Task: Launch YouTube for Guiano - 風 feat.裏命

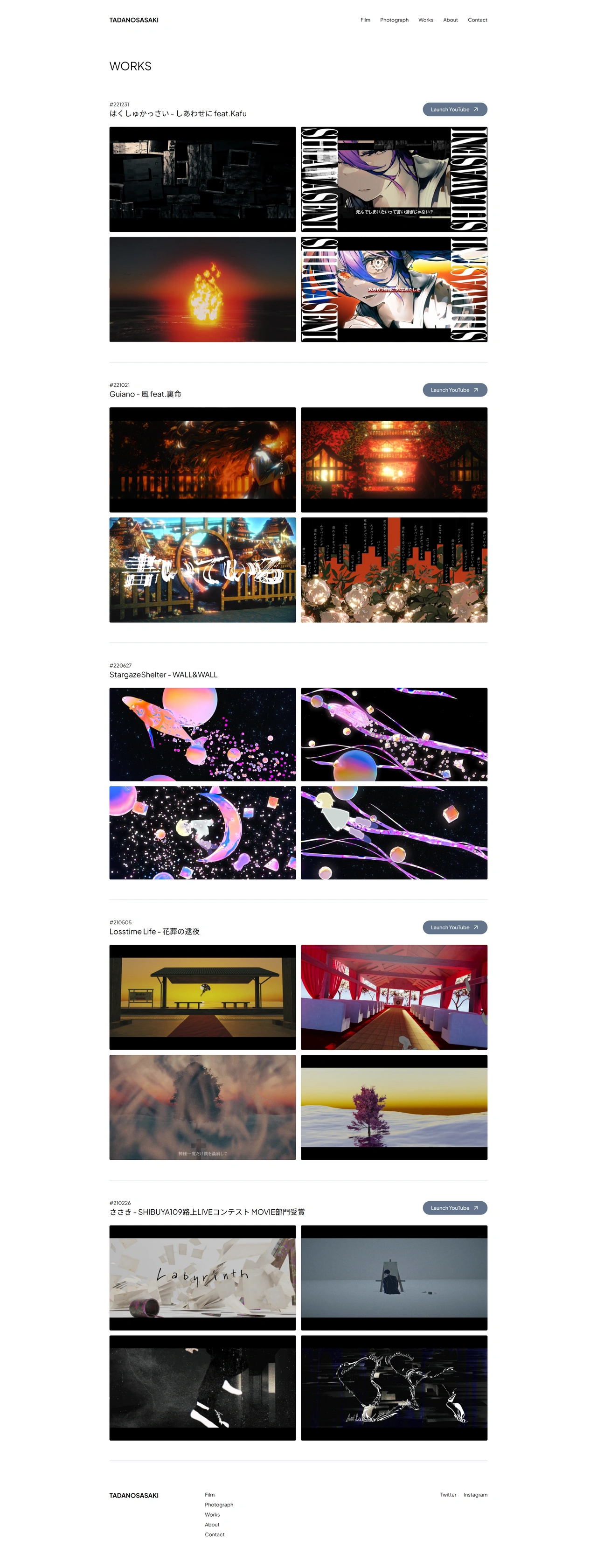Action: 455,390
